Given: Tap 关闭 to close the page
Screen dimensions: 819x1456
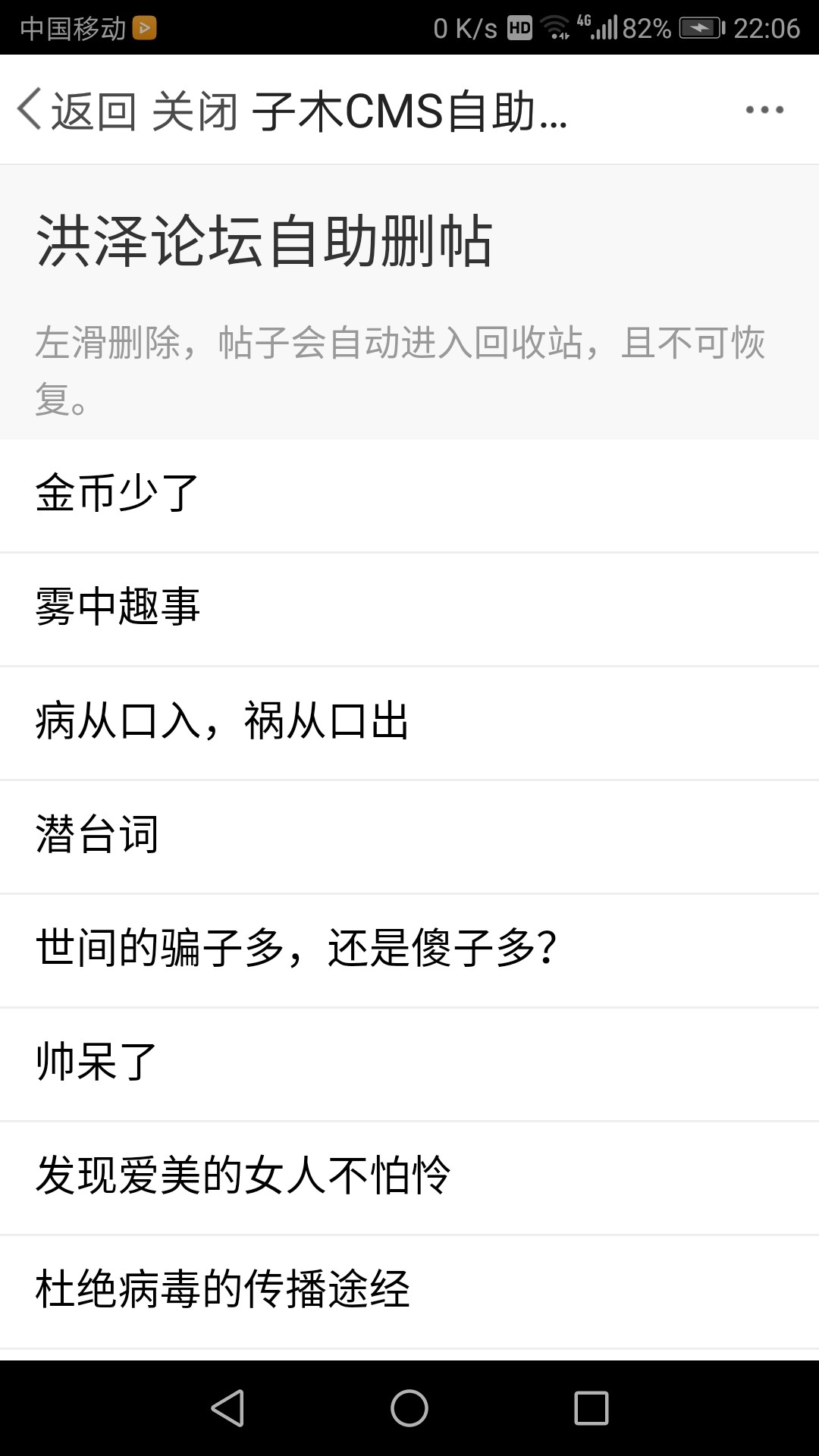Looking at the screenshot, I should point(196,111).
